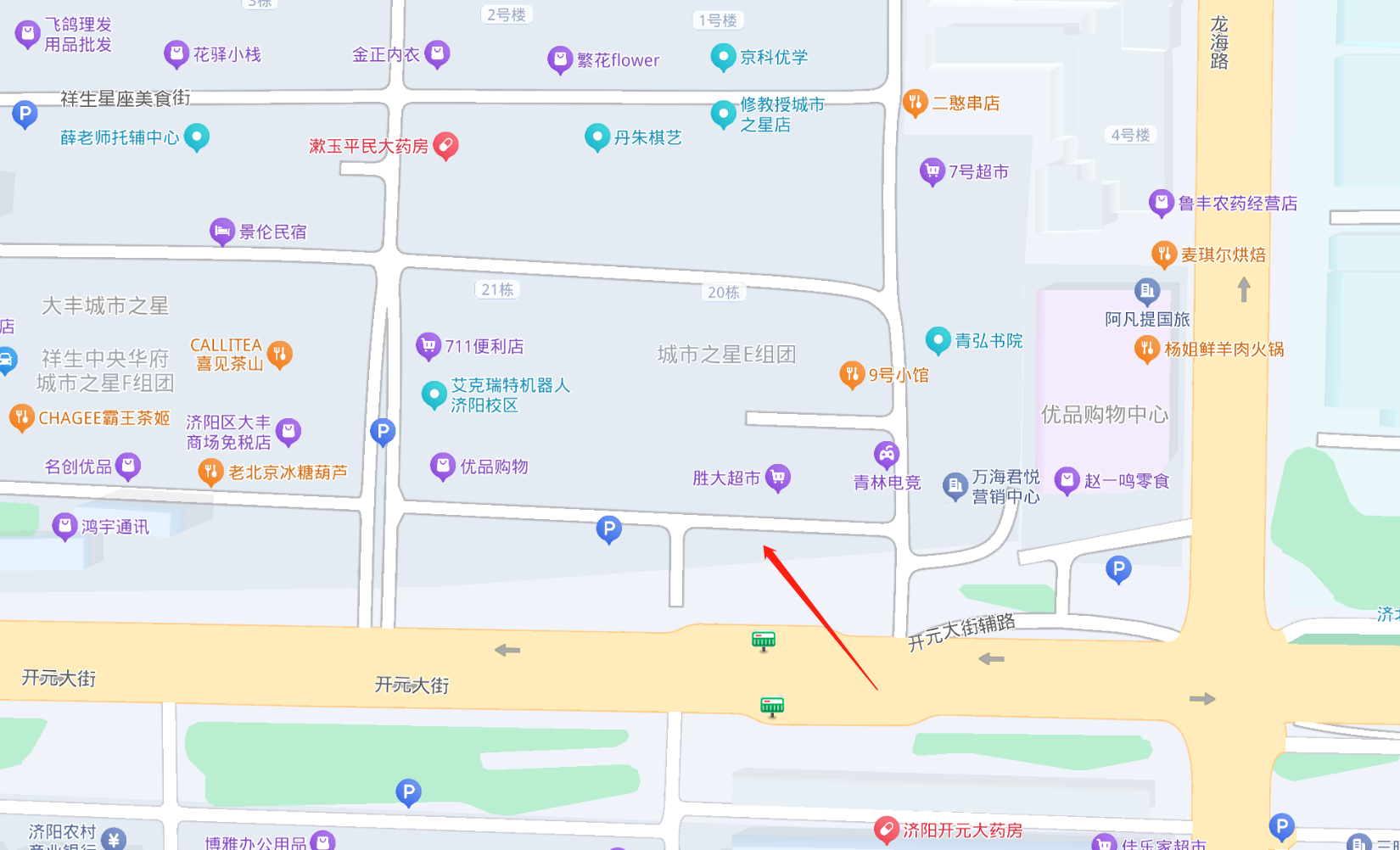Open the 万海君悦营销中心 pin
Screen dimensions: 1400x850
(x=955, y=486)
